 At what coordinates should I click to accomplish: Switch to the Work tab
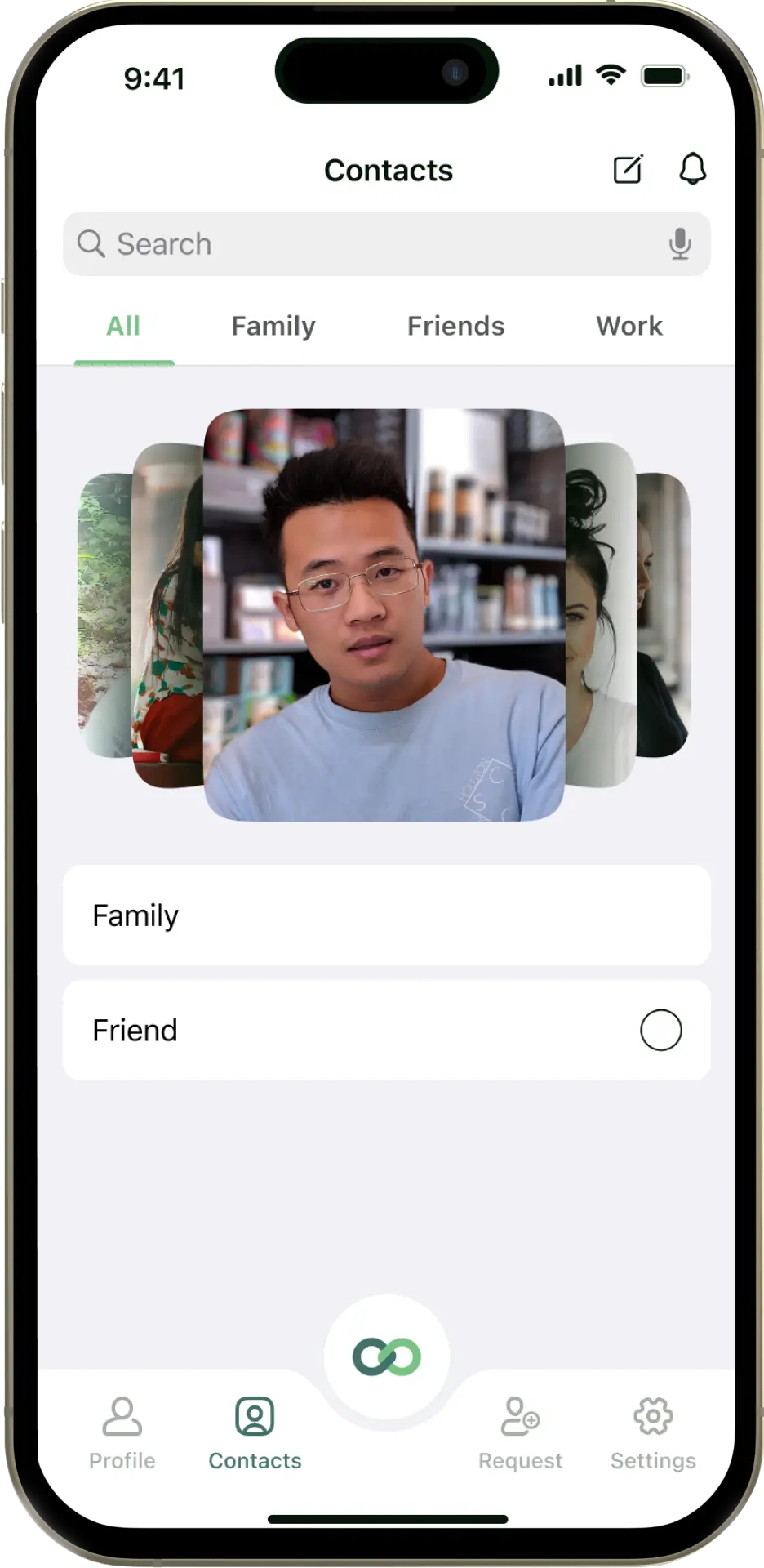(x=629, y=326)
